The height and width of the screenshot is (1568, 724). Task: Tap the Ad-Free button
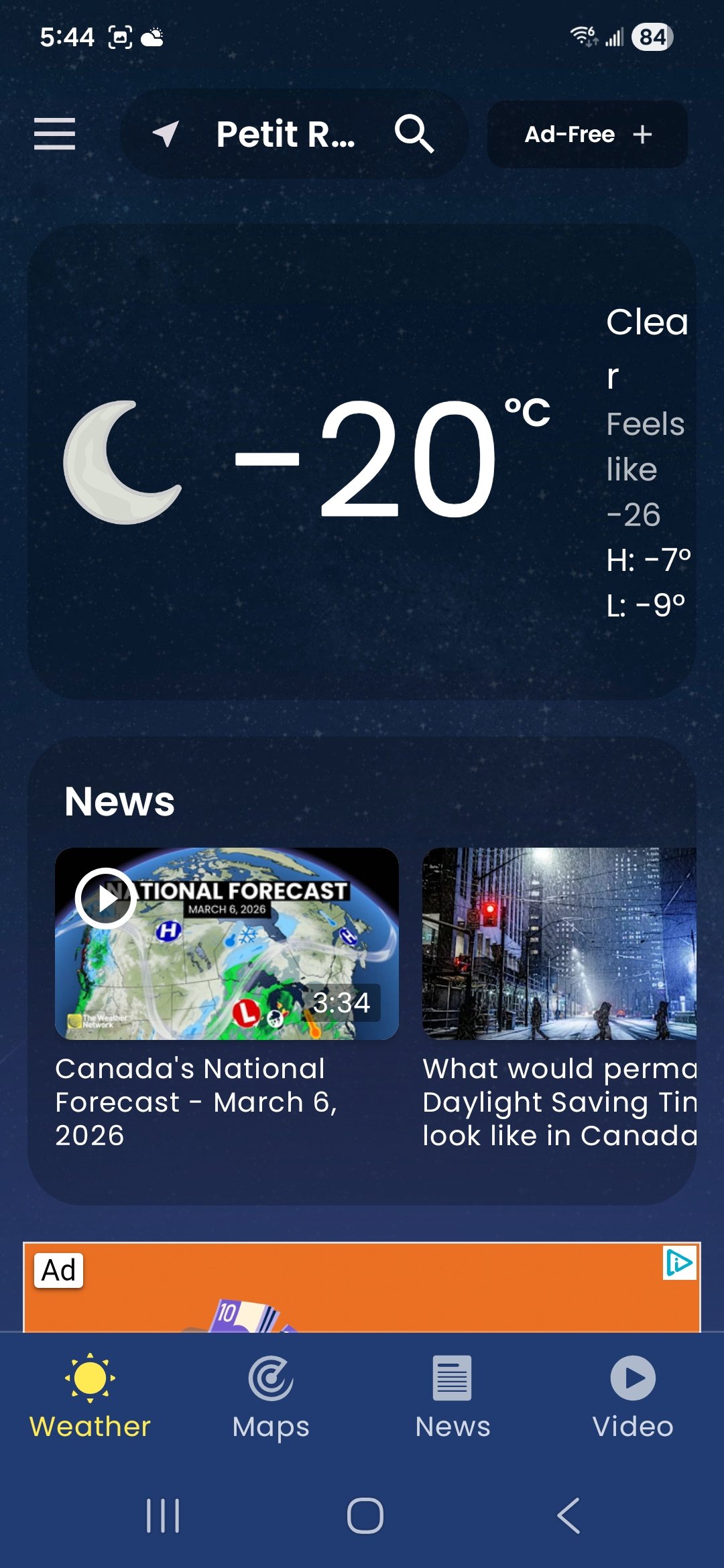tap(587, 134)
